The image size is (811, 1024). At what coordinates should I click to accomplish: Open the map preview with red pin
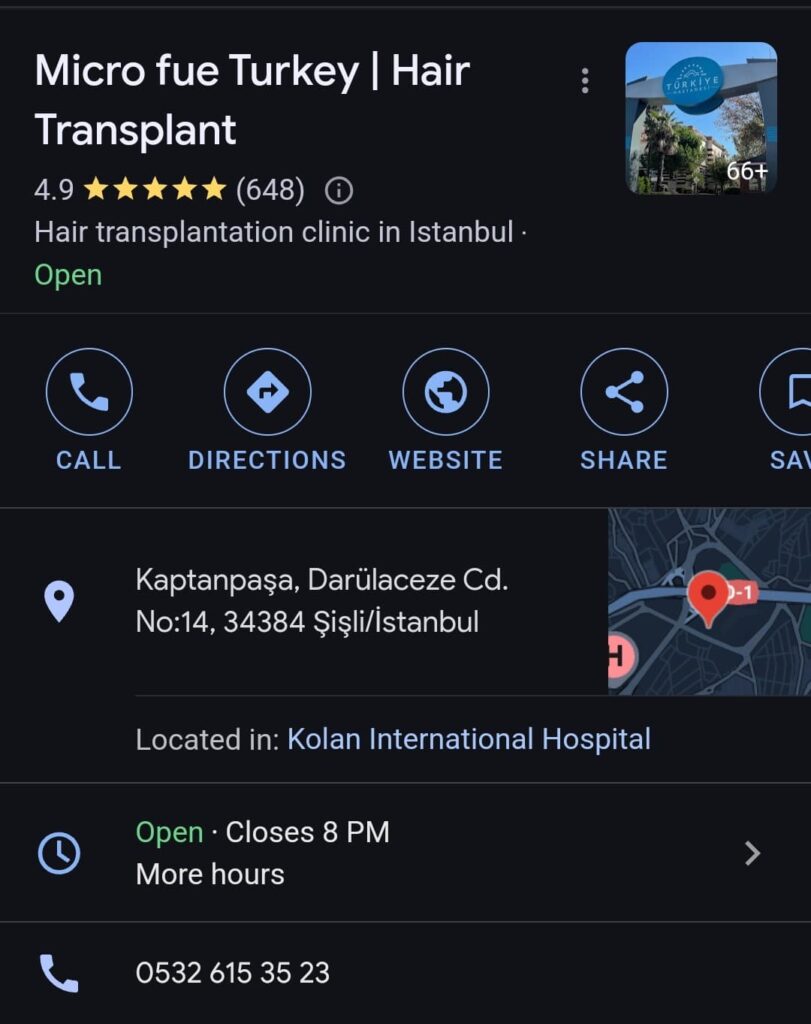tap(709, 601)
